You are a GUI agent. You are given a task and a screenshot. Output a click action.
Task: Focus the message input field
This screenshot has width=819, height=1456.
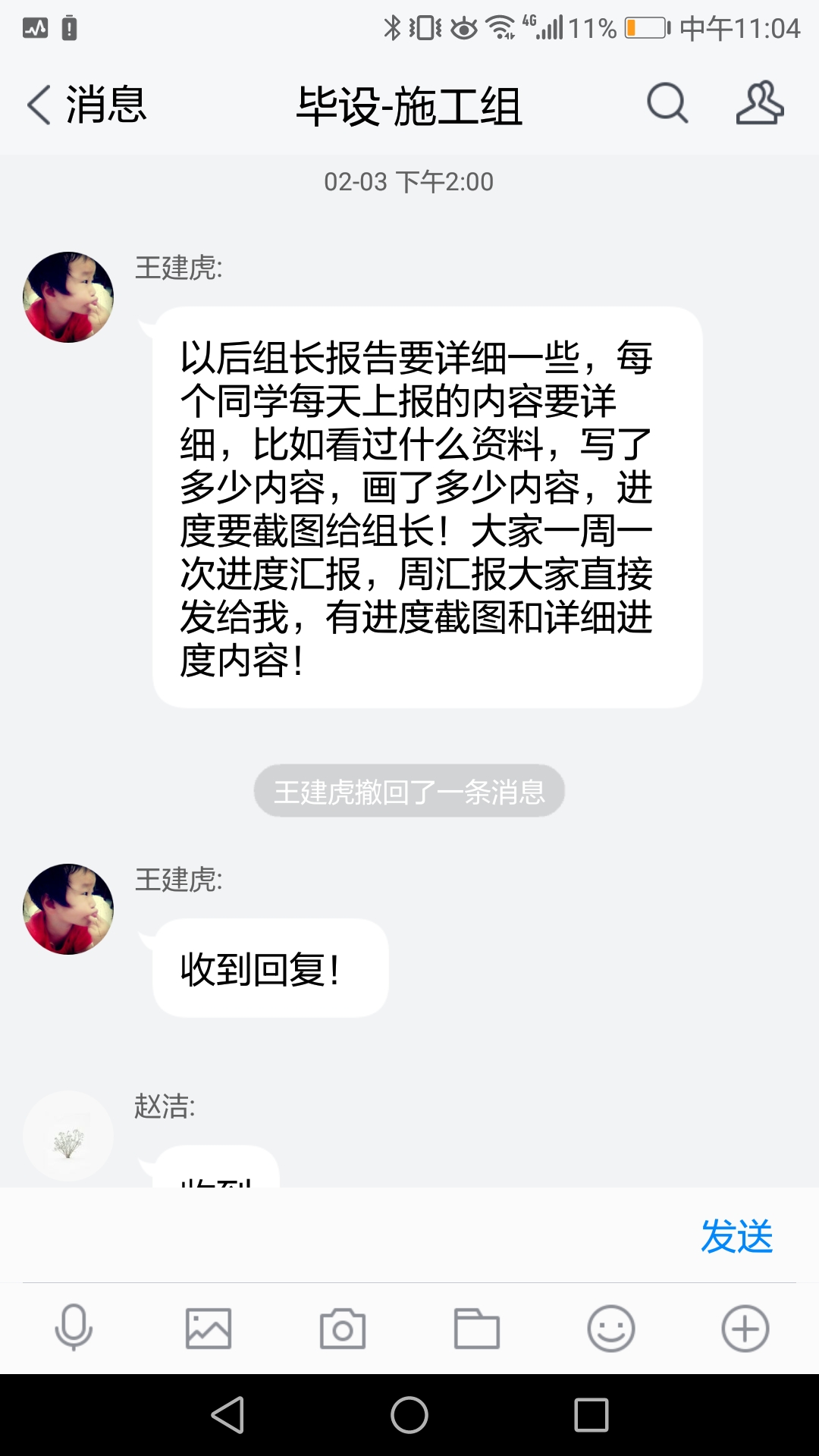tap(349, 1236)
